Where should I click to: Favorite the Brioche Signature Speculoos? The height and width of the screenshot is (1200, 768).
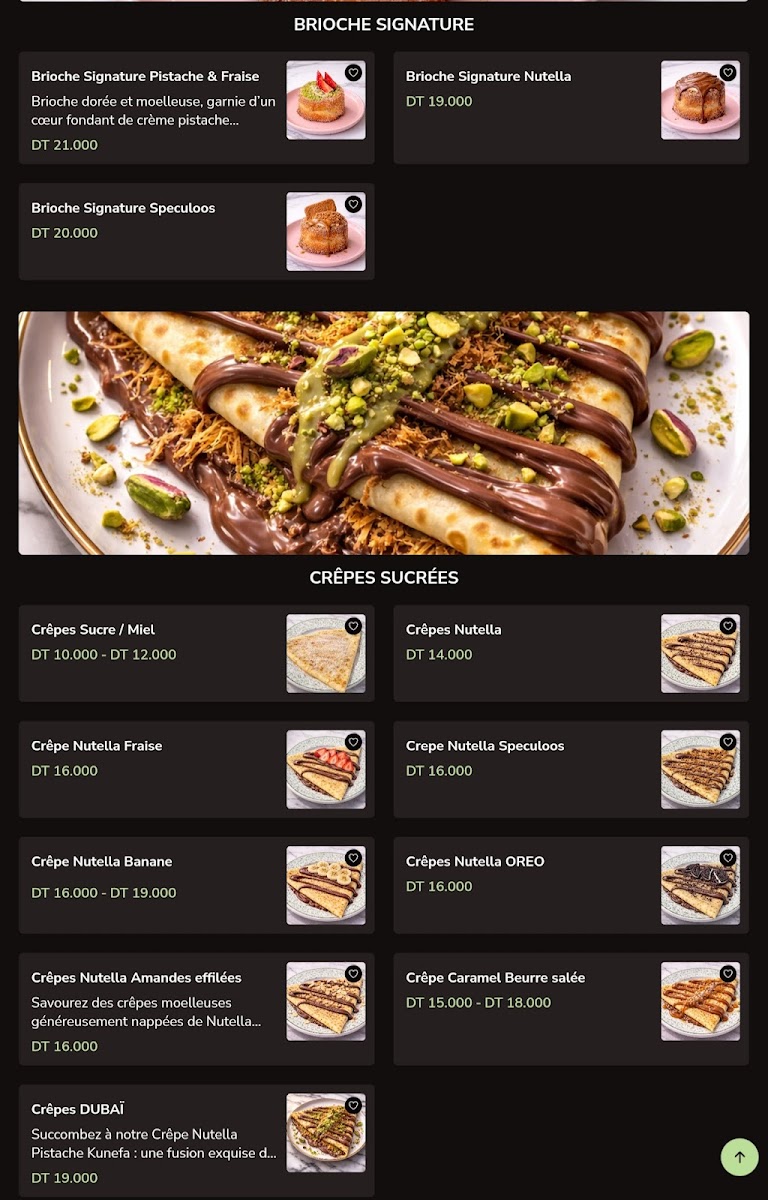[x=353, y=205]
